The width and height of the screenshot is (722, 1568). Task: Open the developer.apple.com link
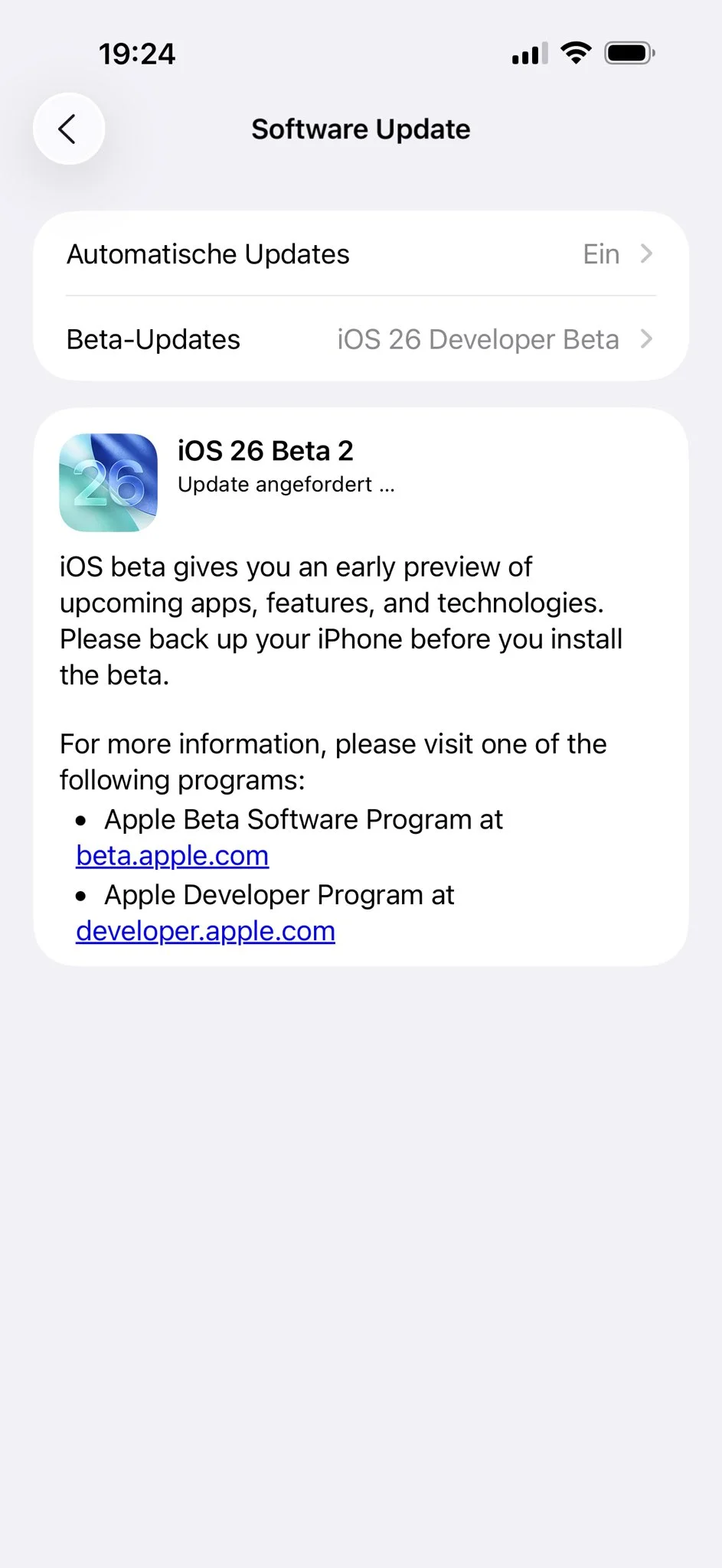click(205, 931)
